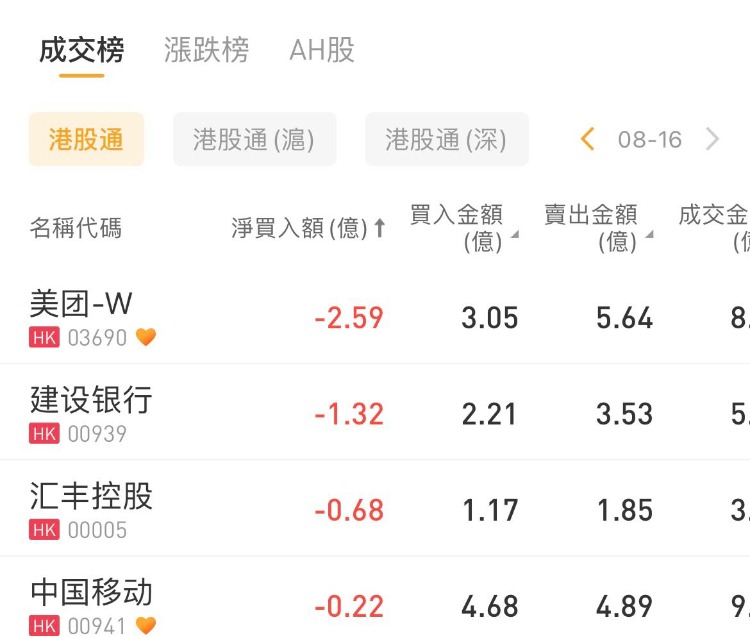Switch to the AH股 tab
Screen dimensions: 750x638
322,50
